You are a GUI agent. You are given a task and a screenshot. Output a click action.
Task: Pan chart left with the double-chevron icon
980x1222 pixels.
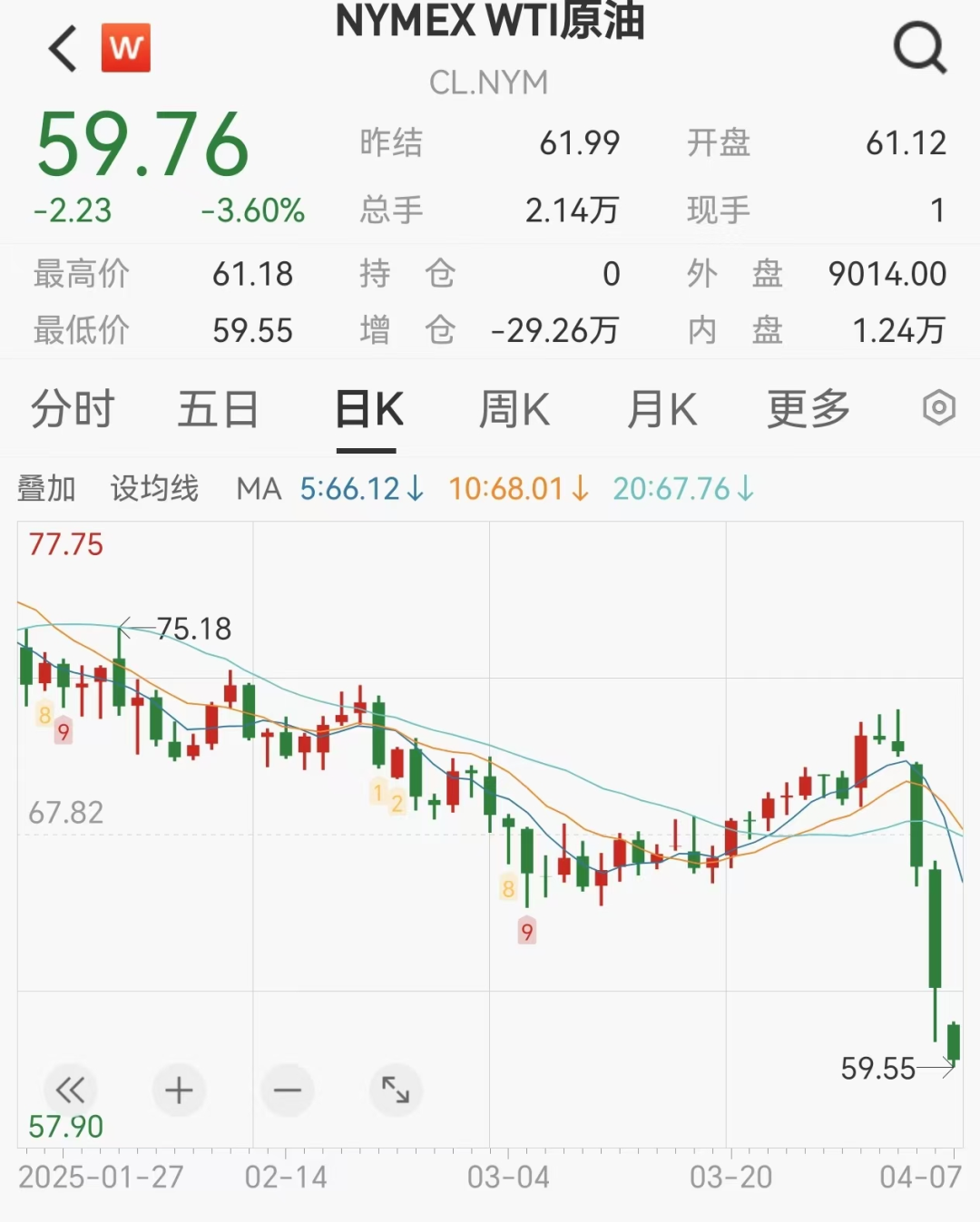[x=72, y=1091]
